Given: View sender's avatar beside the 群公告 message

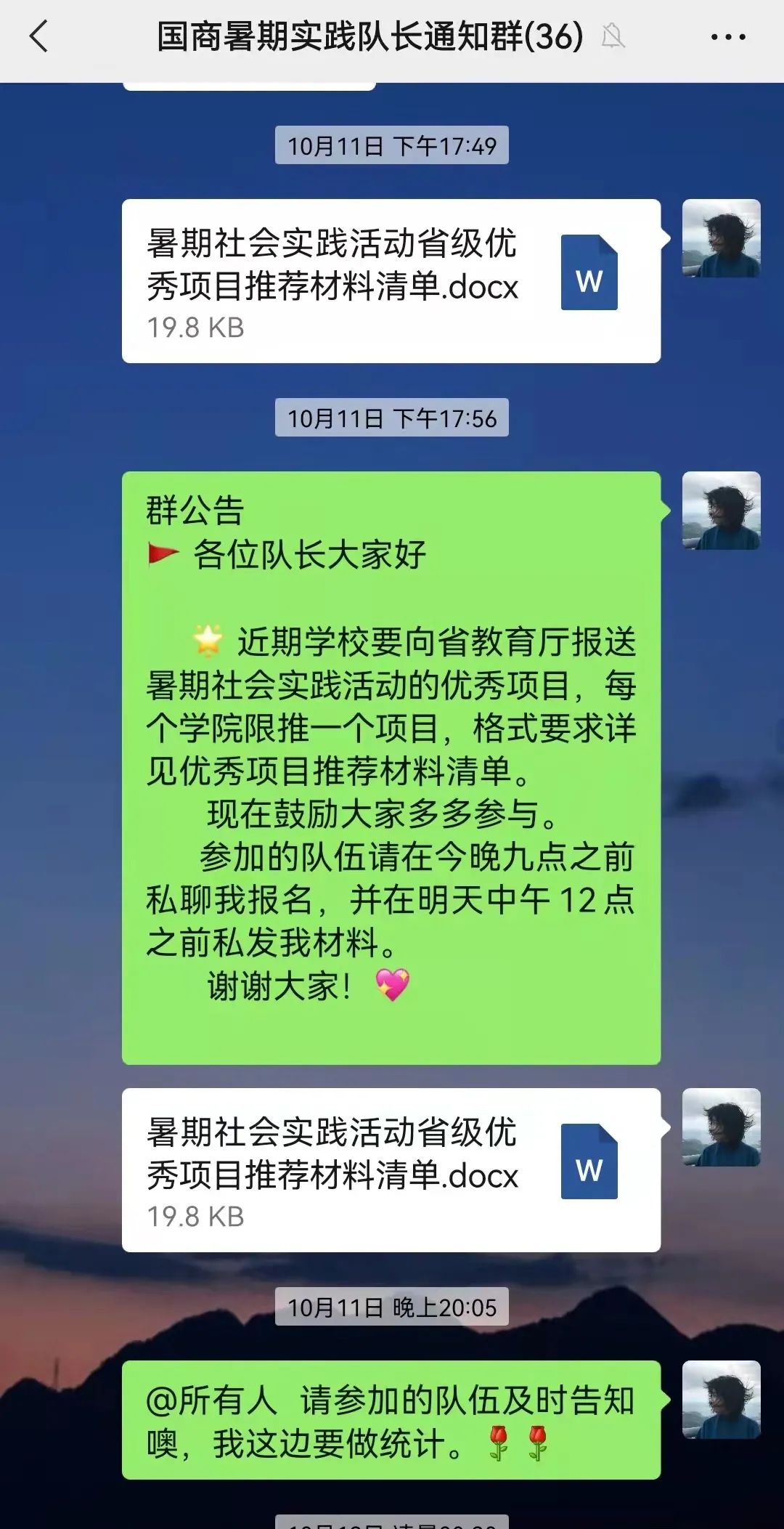Looking at the screenshot, I should coord(721,511).
